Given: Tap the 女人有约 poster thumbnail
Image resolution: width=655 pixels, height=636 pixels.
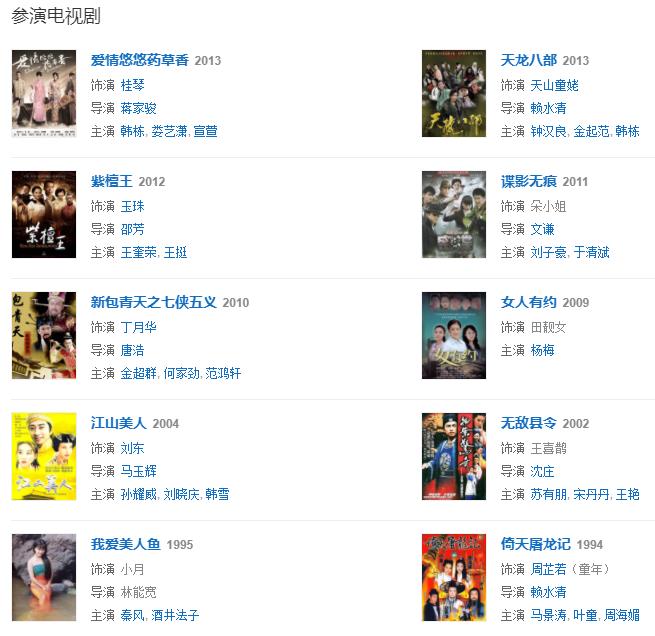Looking at the screenshot, I should click(x=453, y=335).
